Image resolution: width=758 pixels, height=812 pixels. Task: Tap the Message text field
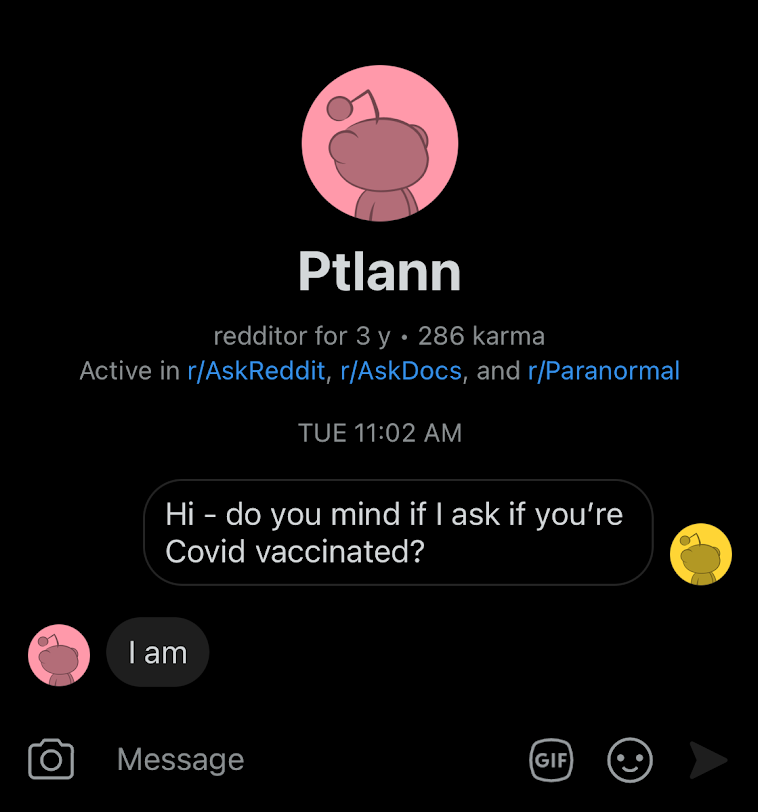click(300, 760)
